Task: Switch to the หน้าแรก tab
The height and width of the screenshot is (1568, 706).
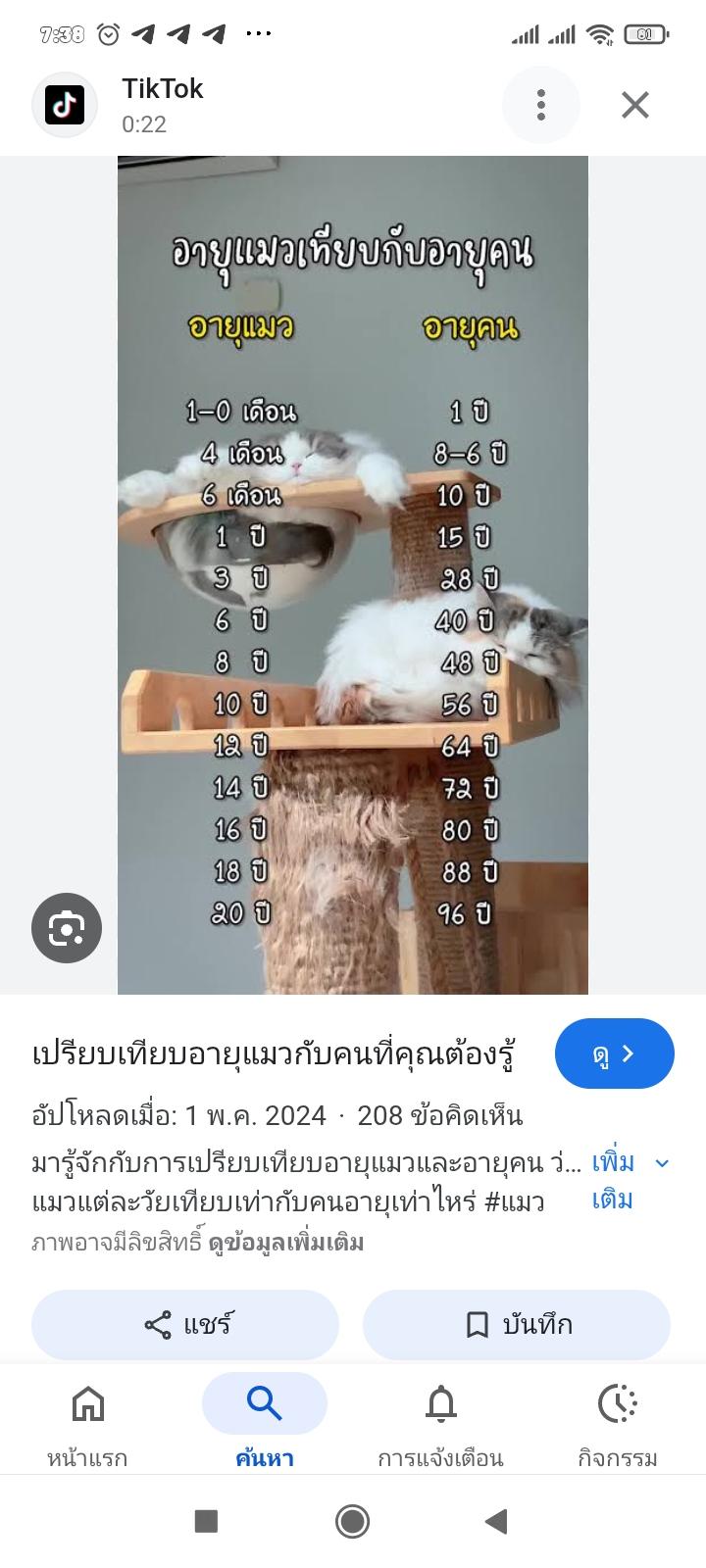Action: tap(88, 1421)
